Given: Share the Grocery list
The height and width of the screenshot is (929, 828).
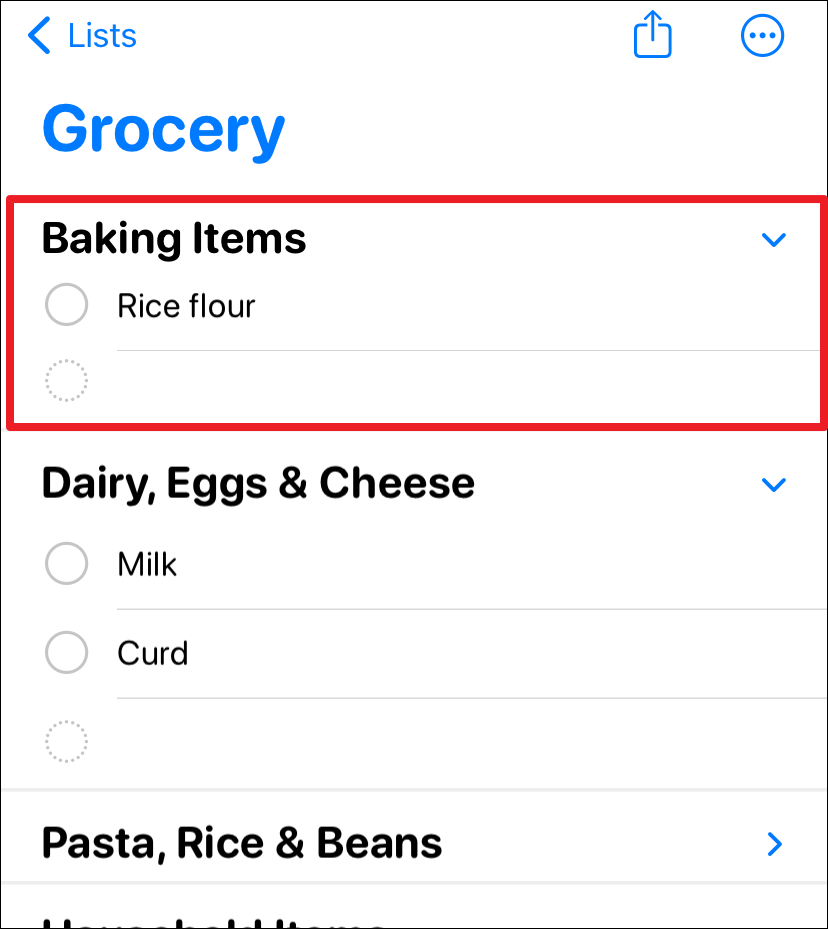Looking at the screenshot, I should pos(652,37).
